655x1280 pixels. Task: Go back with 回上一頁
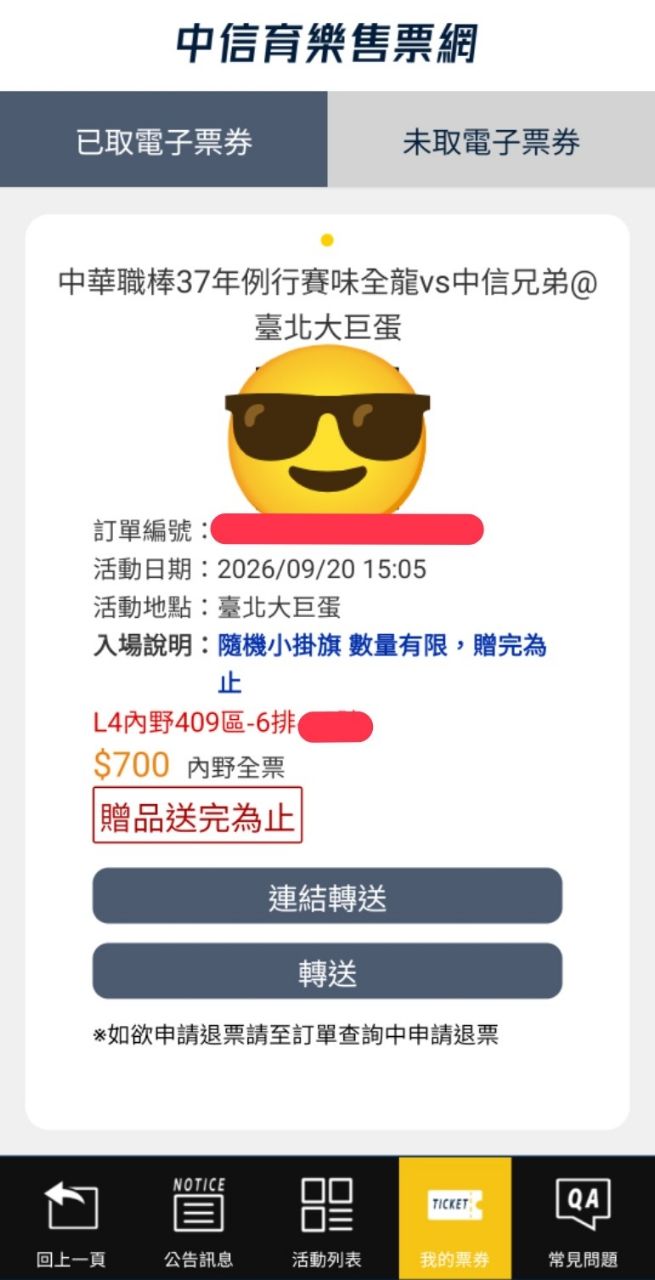[x=71, y=1219]
